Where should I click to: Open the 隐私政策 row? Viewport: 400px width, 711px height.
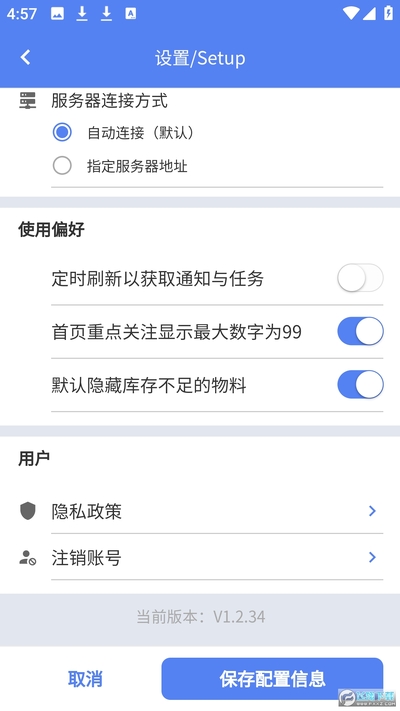pos(201,511)
